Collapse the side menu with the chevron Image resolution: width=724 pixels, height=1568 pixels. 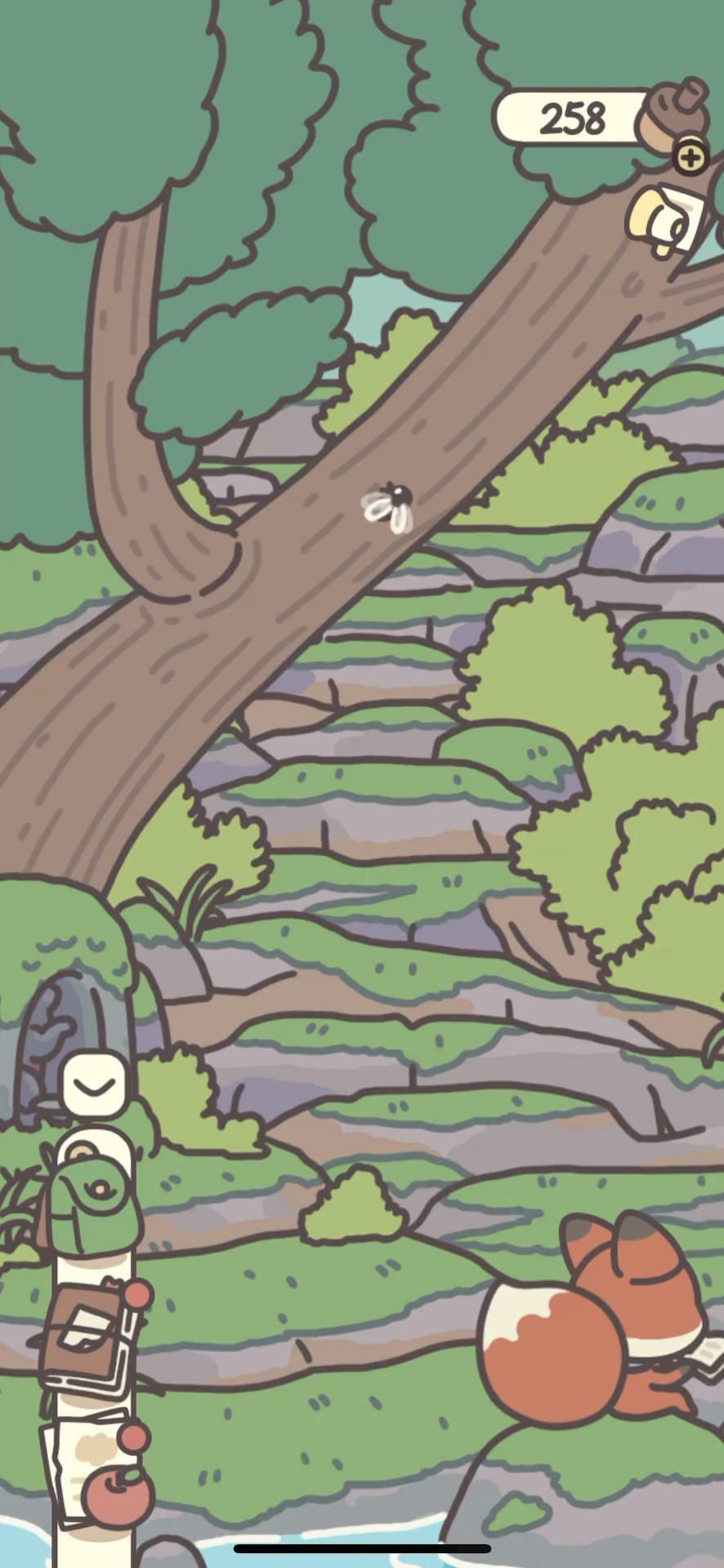pos(96,1084)
